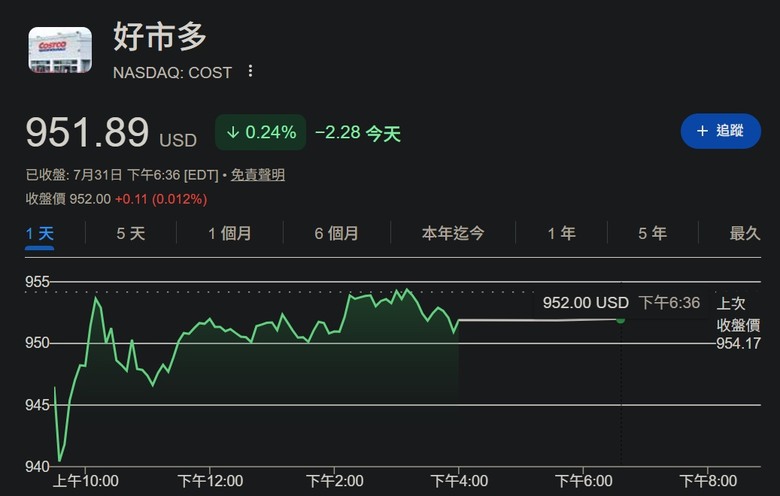Select the 最久 maximum range
780x496 pixels.
click(745, 233)
